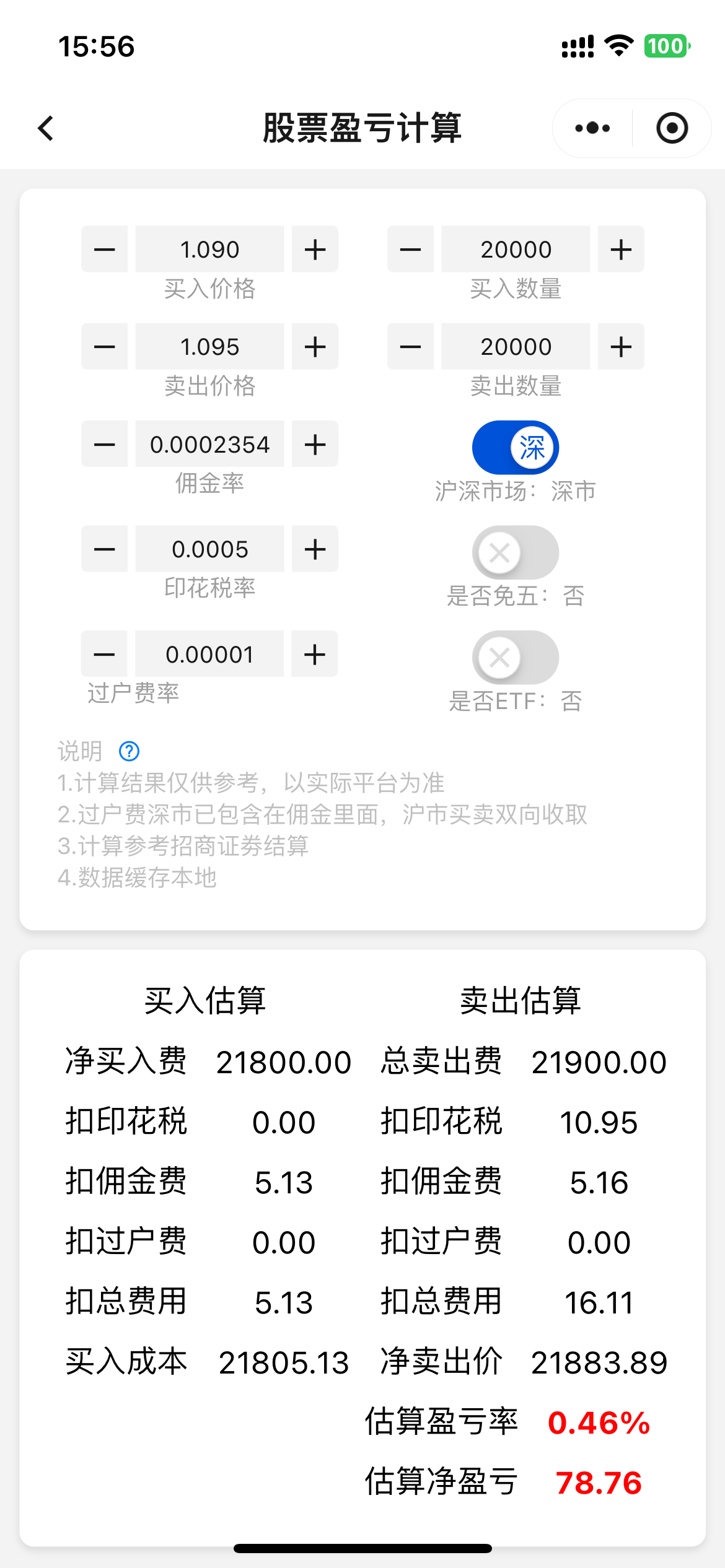This screenshot has width=725, height=1568.
Task: Click the circular capsule icon beside the ellipsis
Action: click(x=672, y=128)
